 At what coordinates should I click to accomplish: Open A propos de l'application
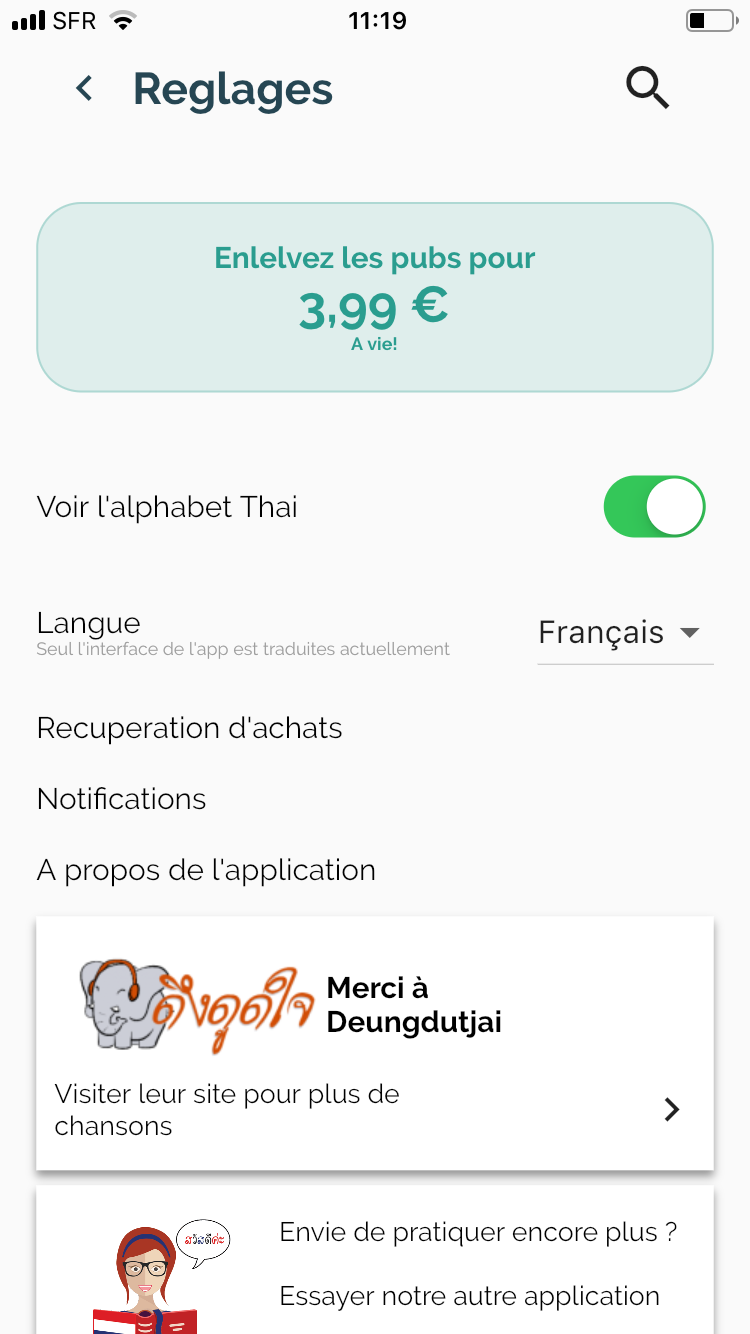coord(206,870)
